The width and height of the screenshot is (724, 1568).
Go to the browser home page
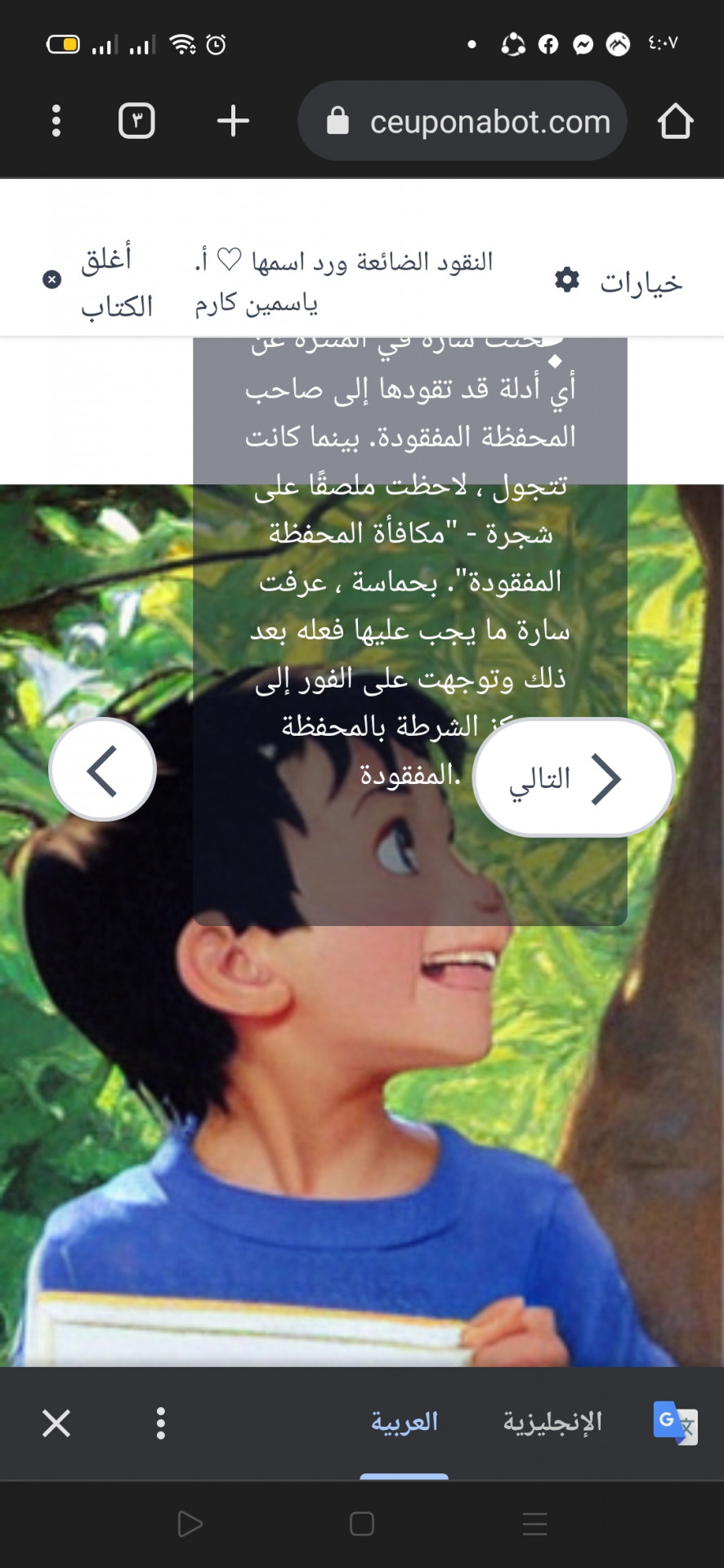[675, 121]
